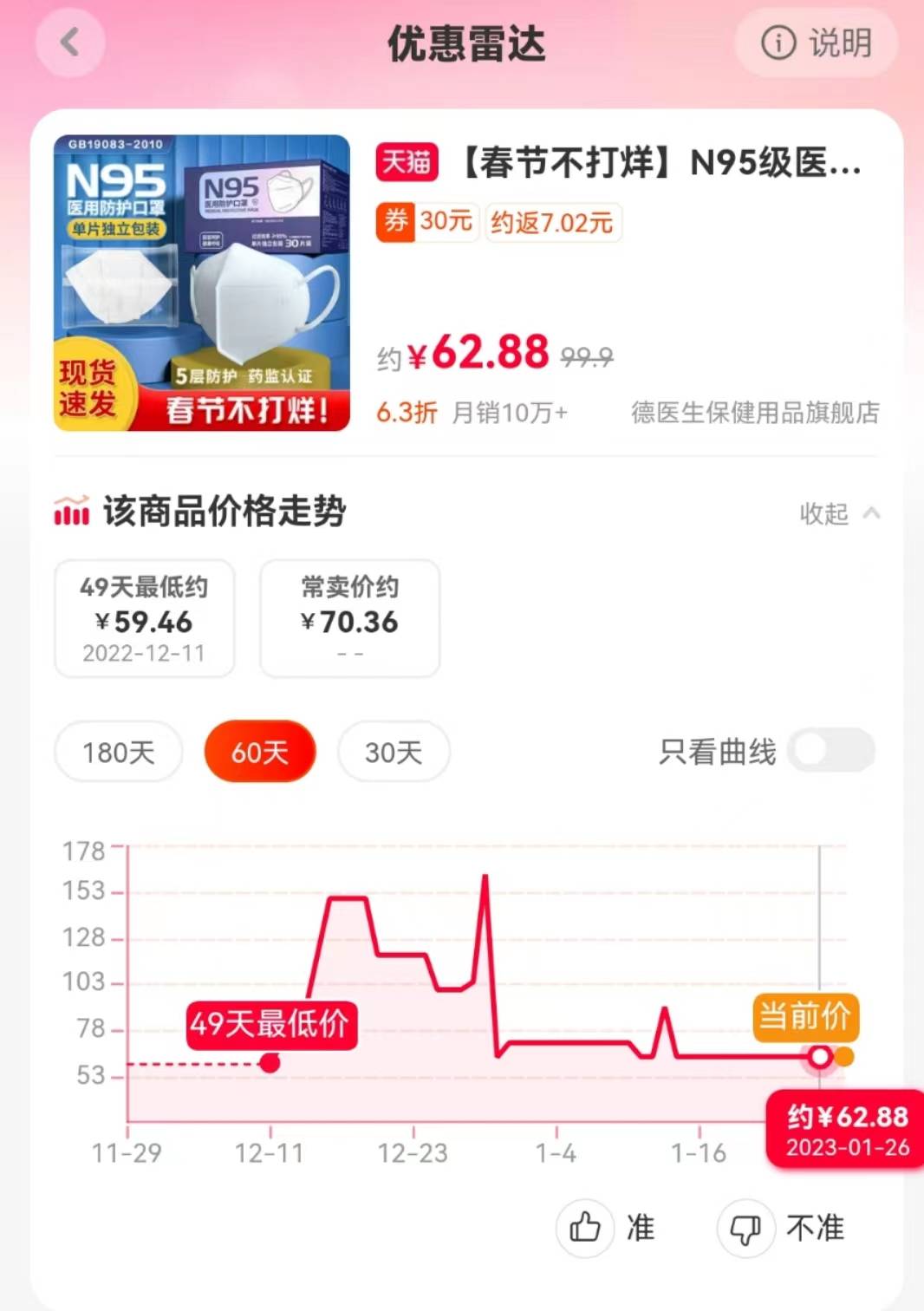924x1311 pixels.
Task: Click the thumbs-down icon next to 不准
Action: pos(745,1229)
